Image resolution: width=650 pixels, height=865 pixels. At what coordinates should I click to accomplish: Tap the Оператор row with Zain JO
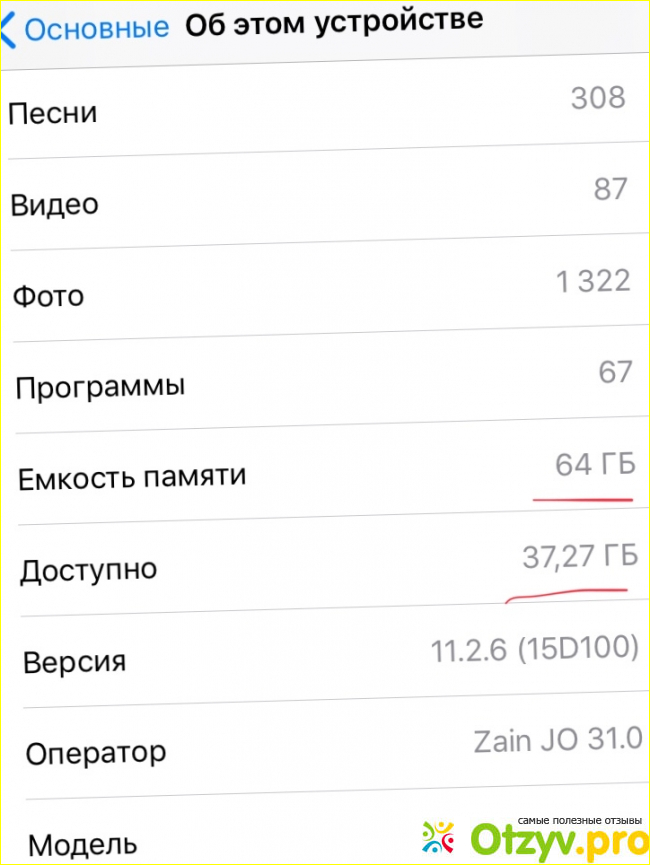click(330, 748)
